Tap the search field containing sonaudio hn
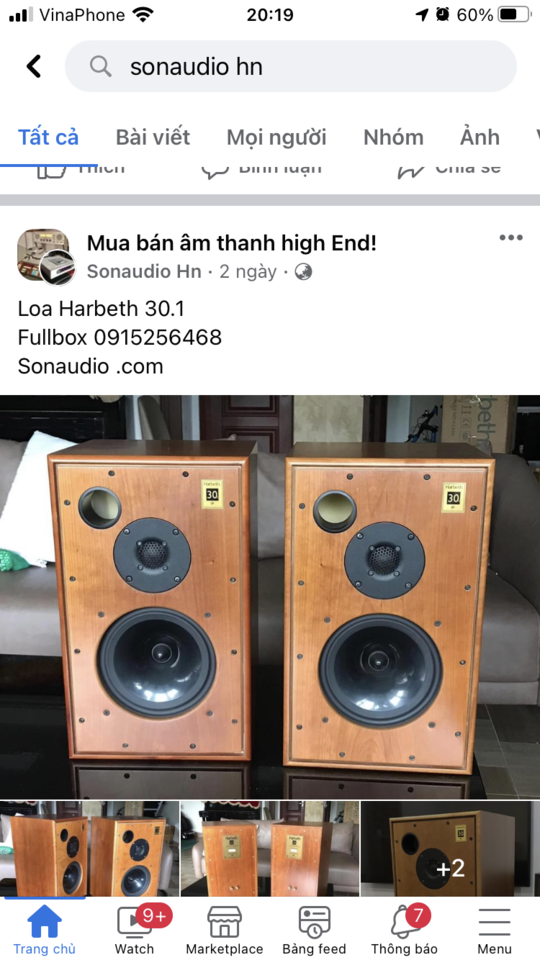 (x=291, y=66)
